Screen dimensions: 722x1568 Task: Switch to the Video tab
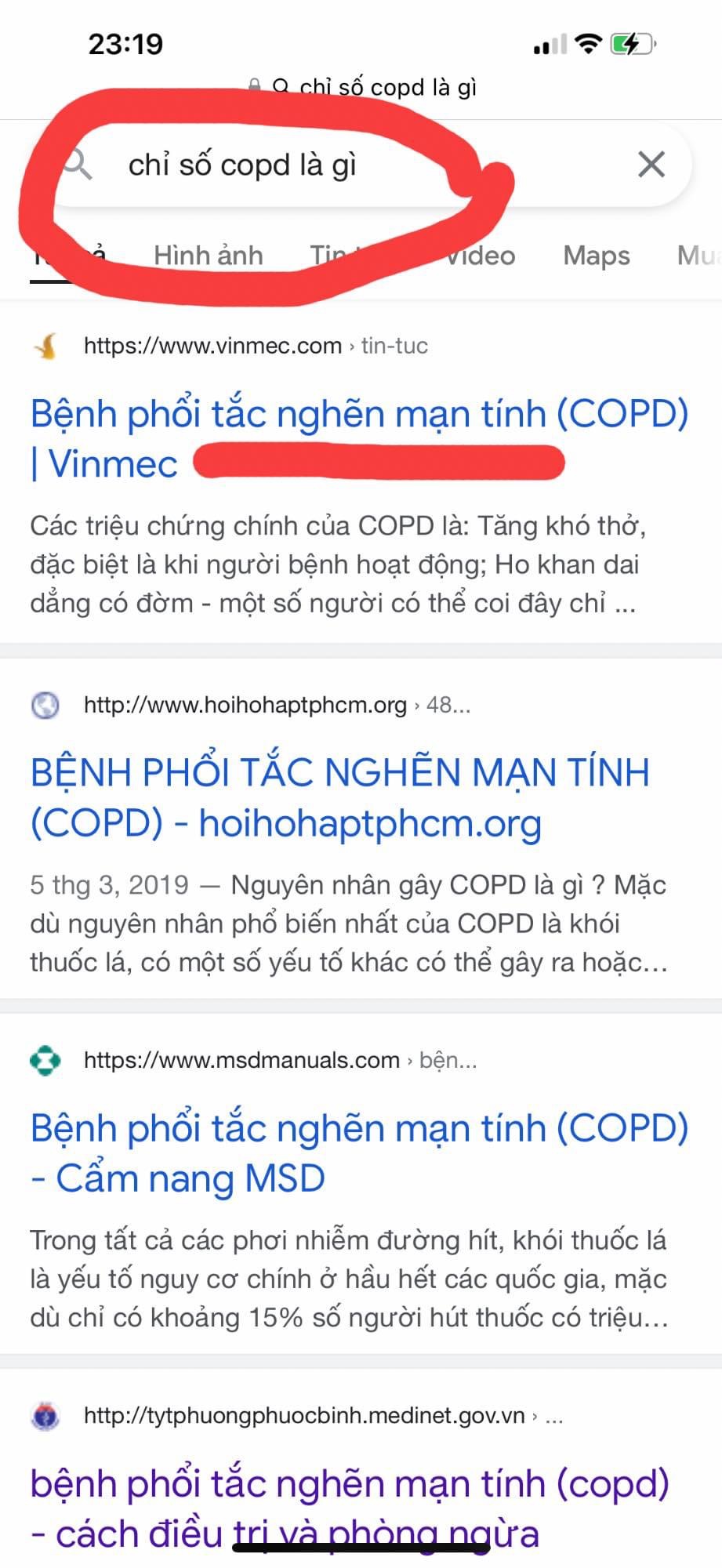click(x=480, y=256)
